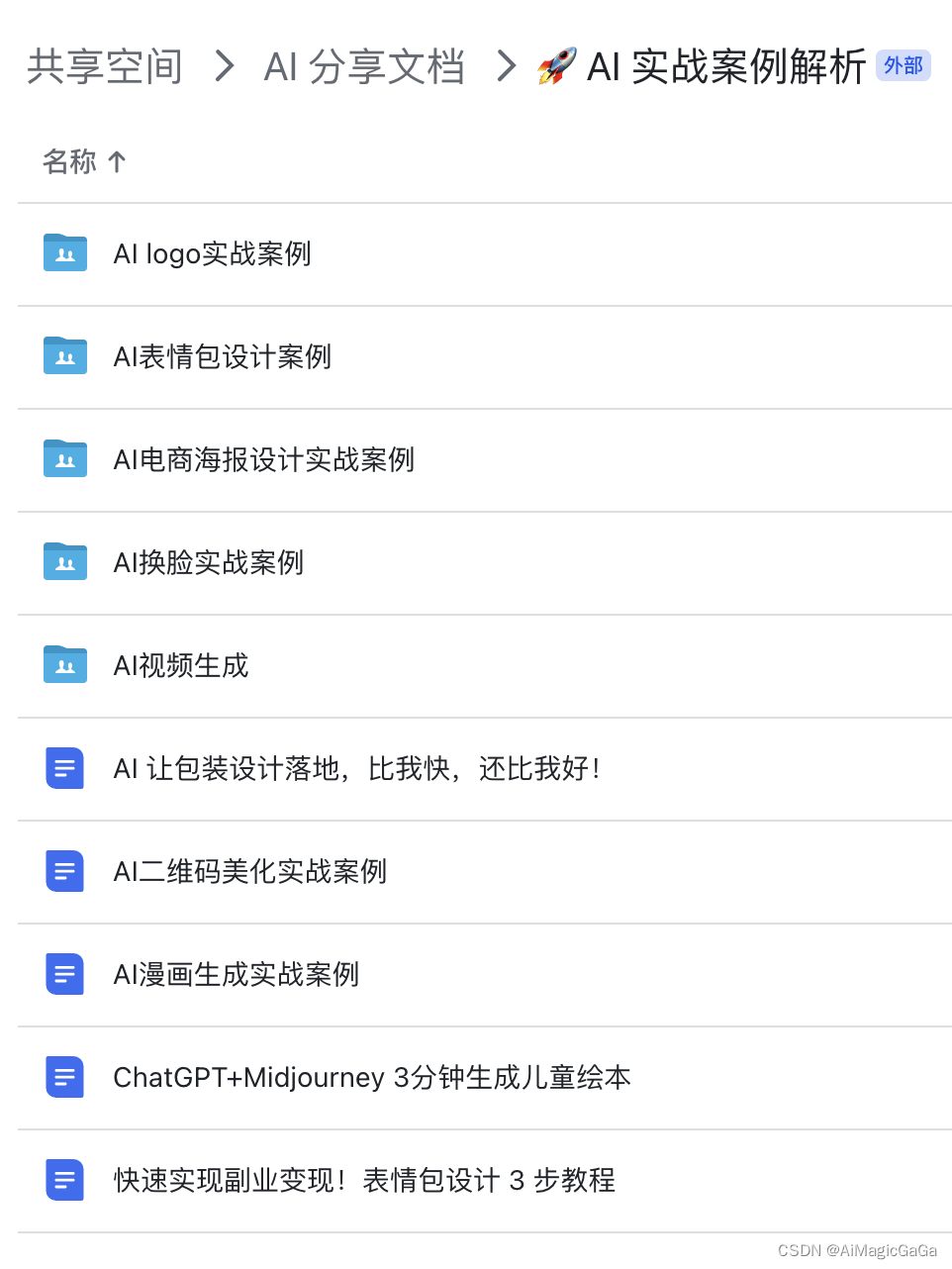
Task: Open the AI换脸实战案例 folder
Action: pos(208,563)
